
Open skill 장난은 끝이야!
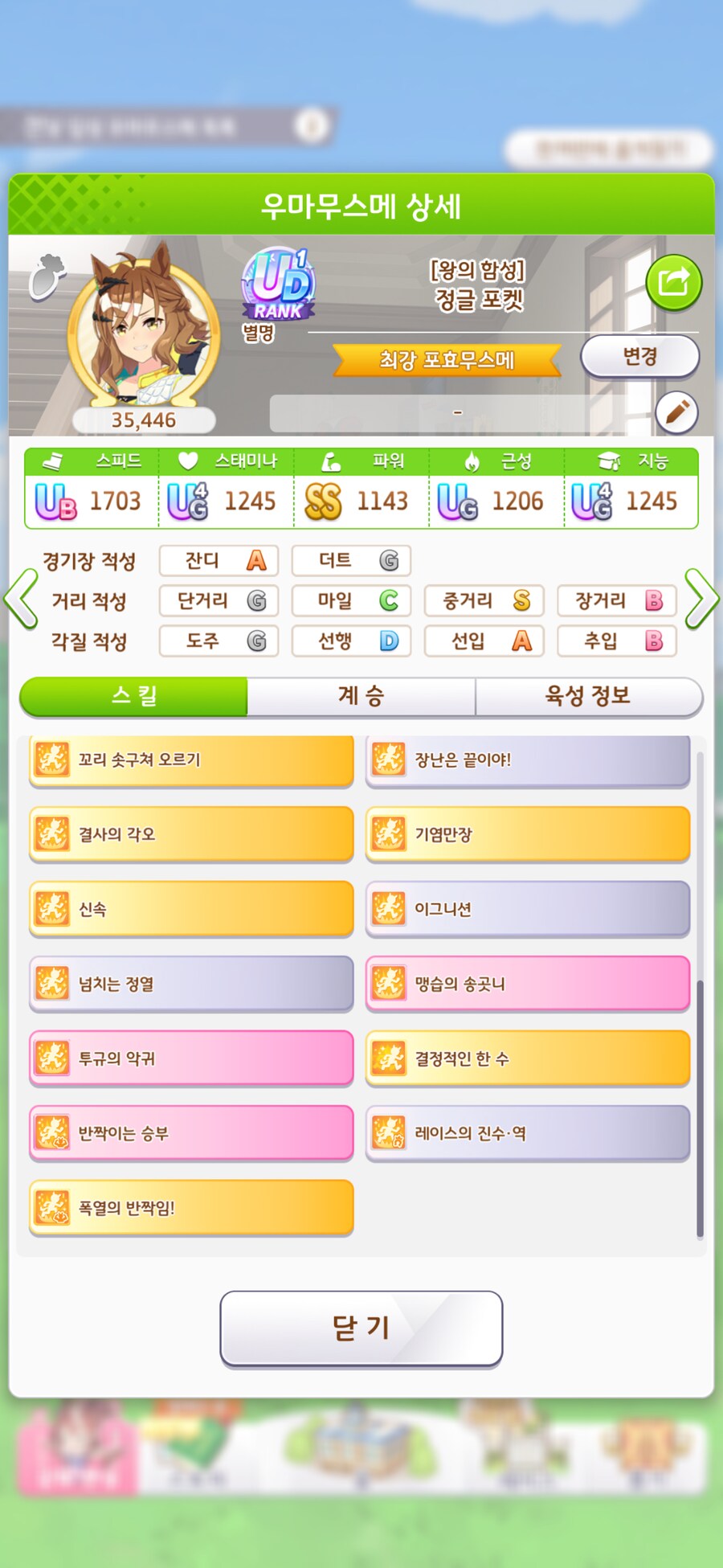point(528,759)
